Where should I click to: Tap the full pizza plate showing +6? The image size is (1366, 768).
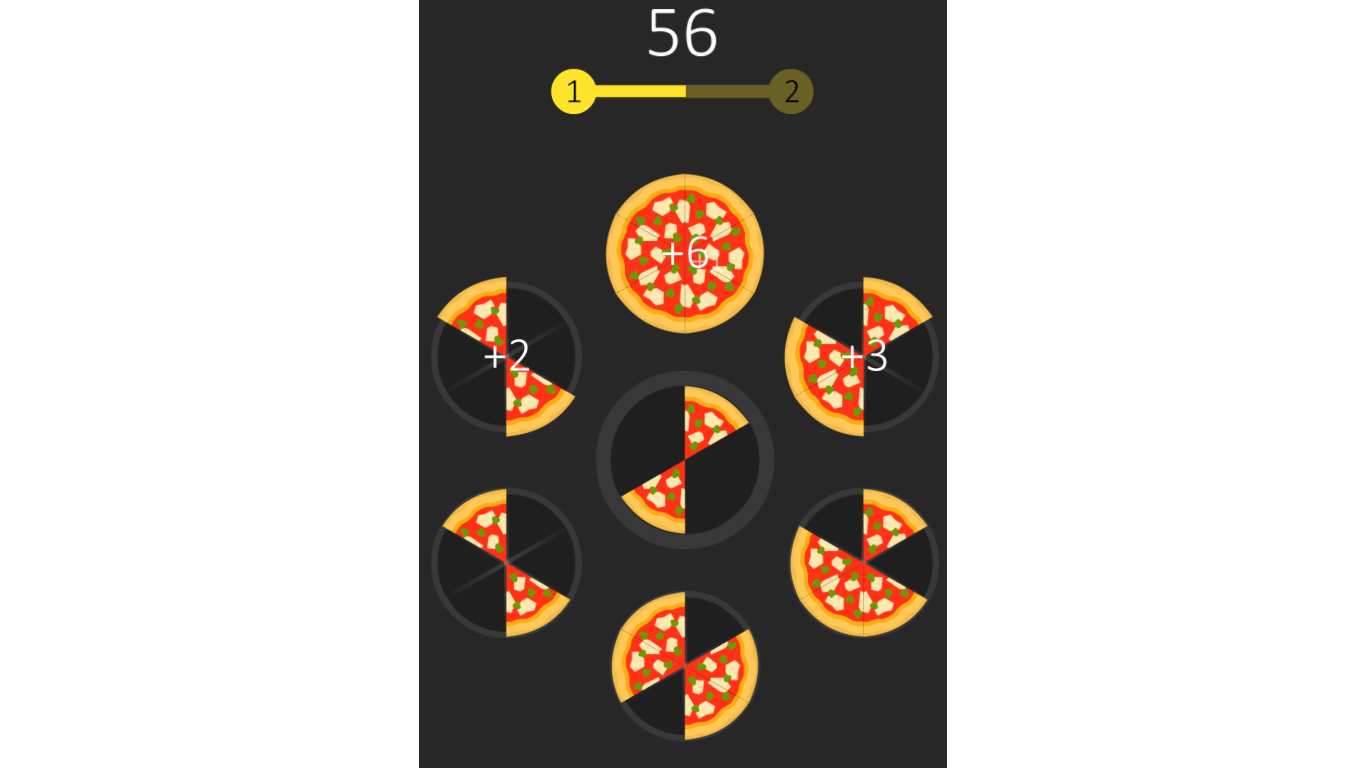click(x=685, y=253)
